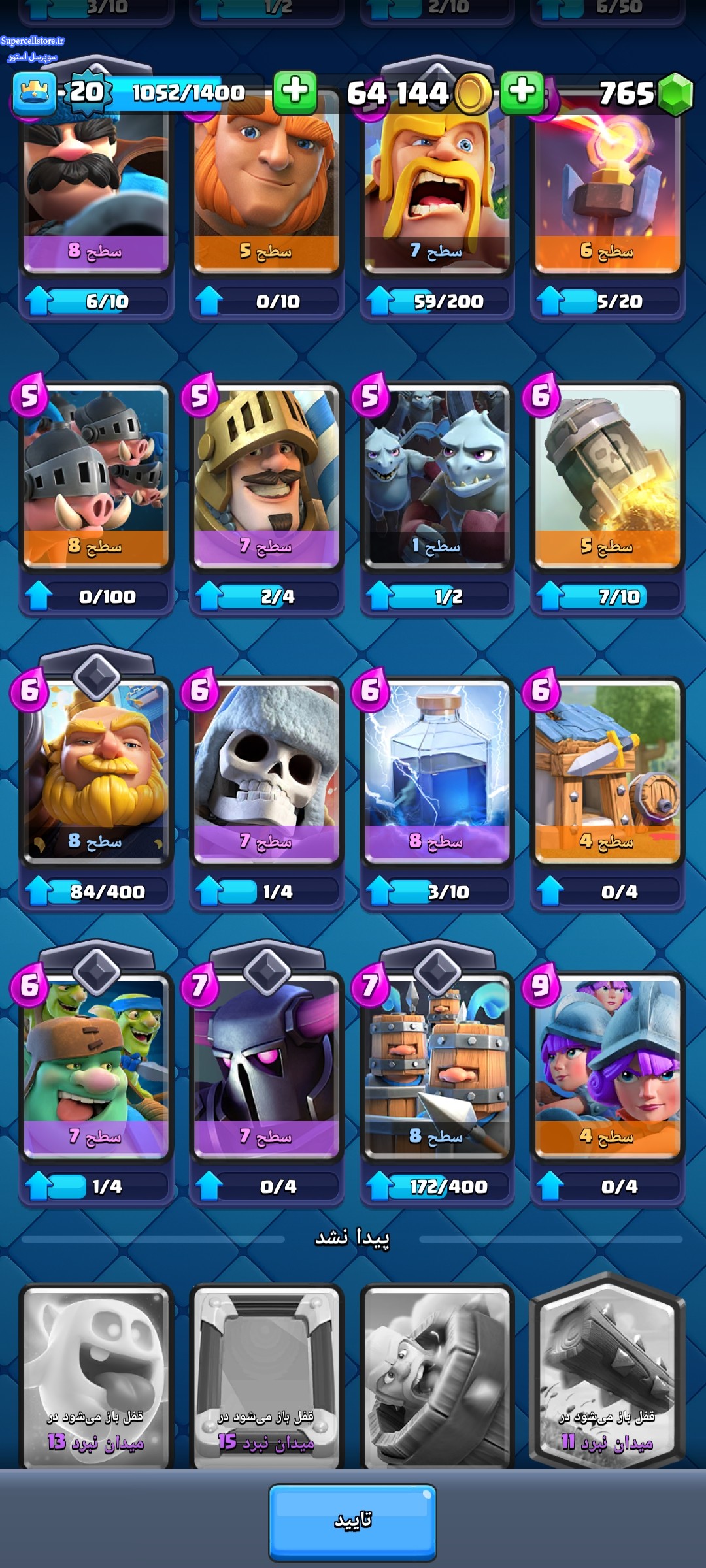Open the Minion Horde card showing 1/2
Image resolution: width=706 pixels, height=1568 pixels.
click(437, 477)
